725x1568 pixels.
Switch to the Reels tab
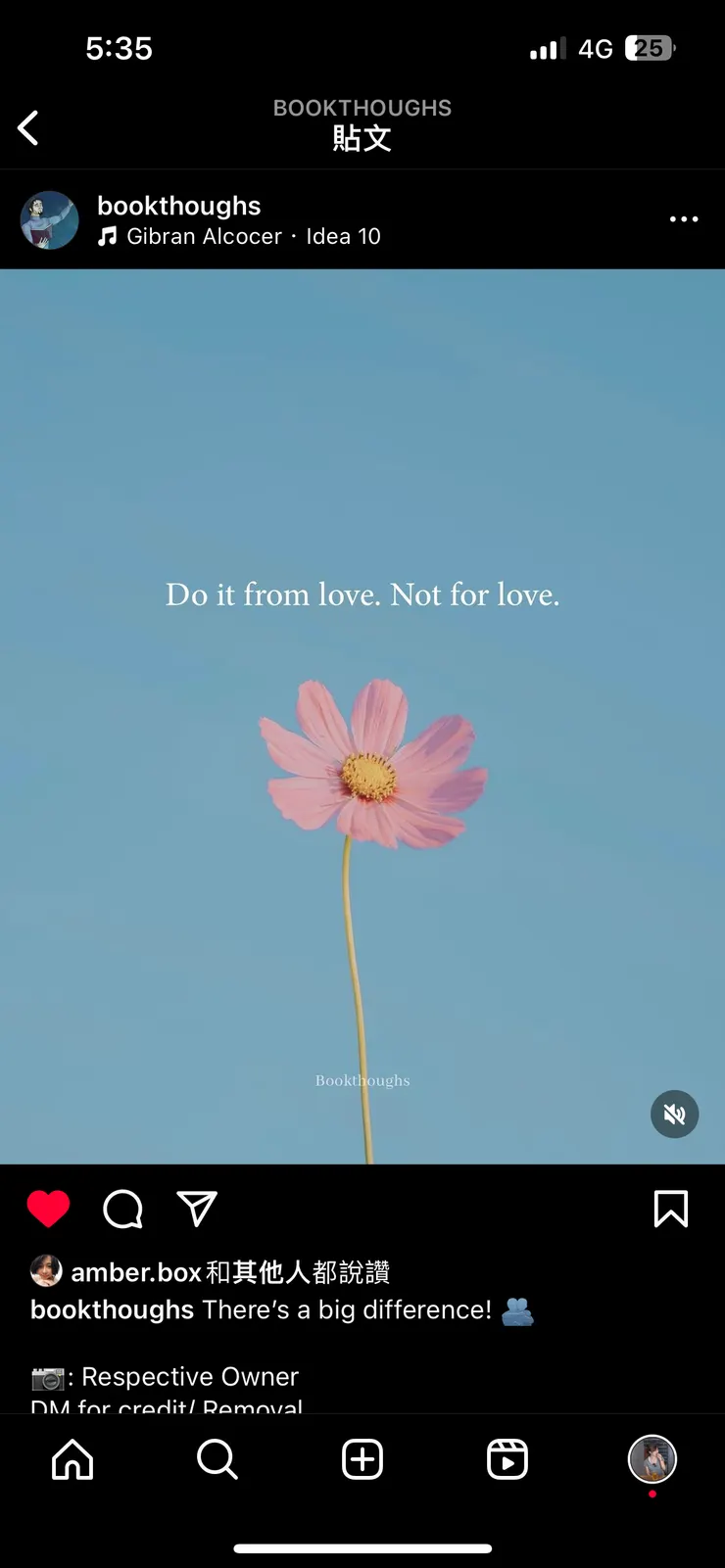[507, 1459]
